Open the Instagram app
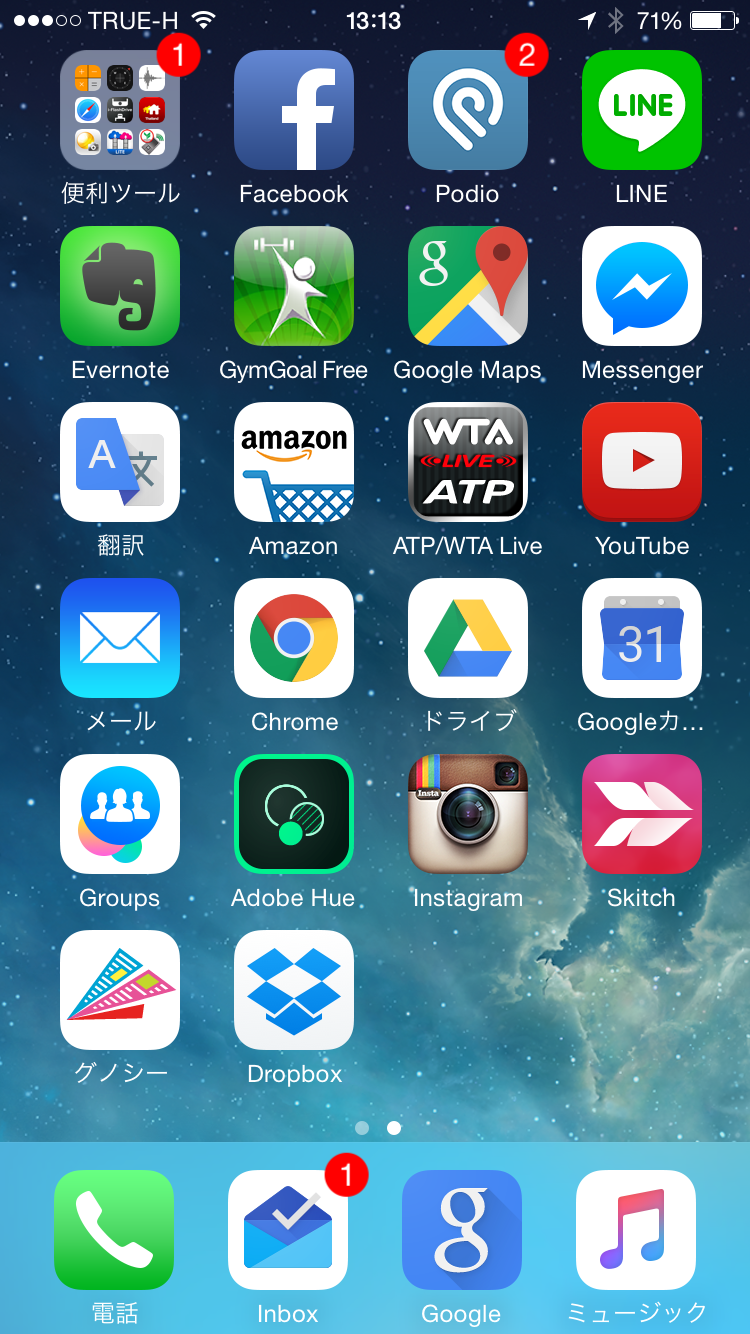This screenshot has width=750, height=1334. pyautogui.click(x=468, y=814)
